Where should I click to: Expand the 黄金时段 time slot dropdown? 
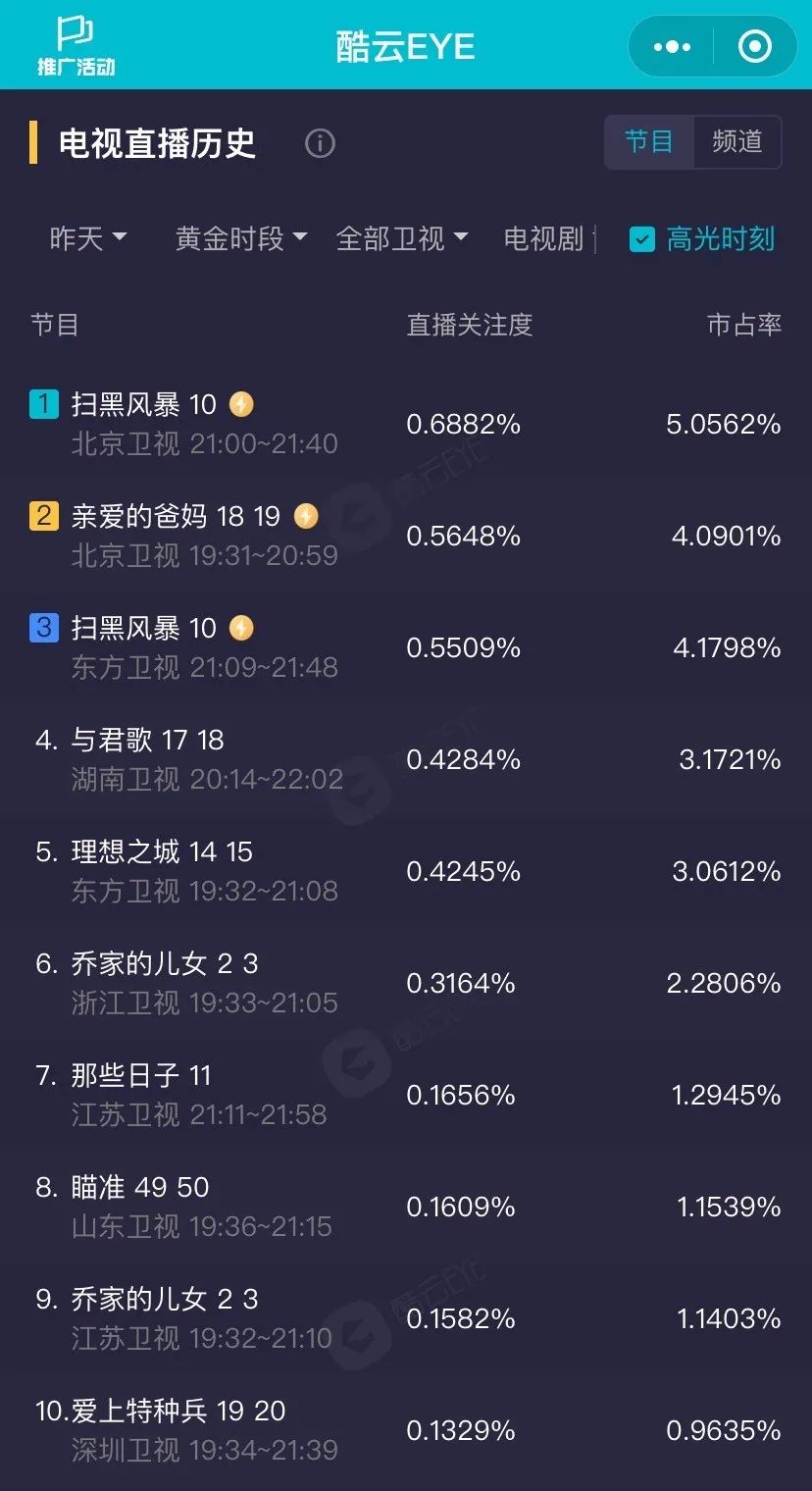[x=241, y=238]
